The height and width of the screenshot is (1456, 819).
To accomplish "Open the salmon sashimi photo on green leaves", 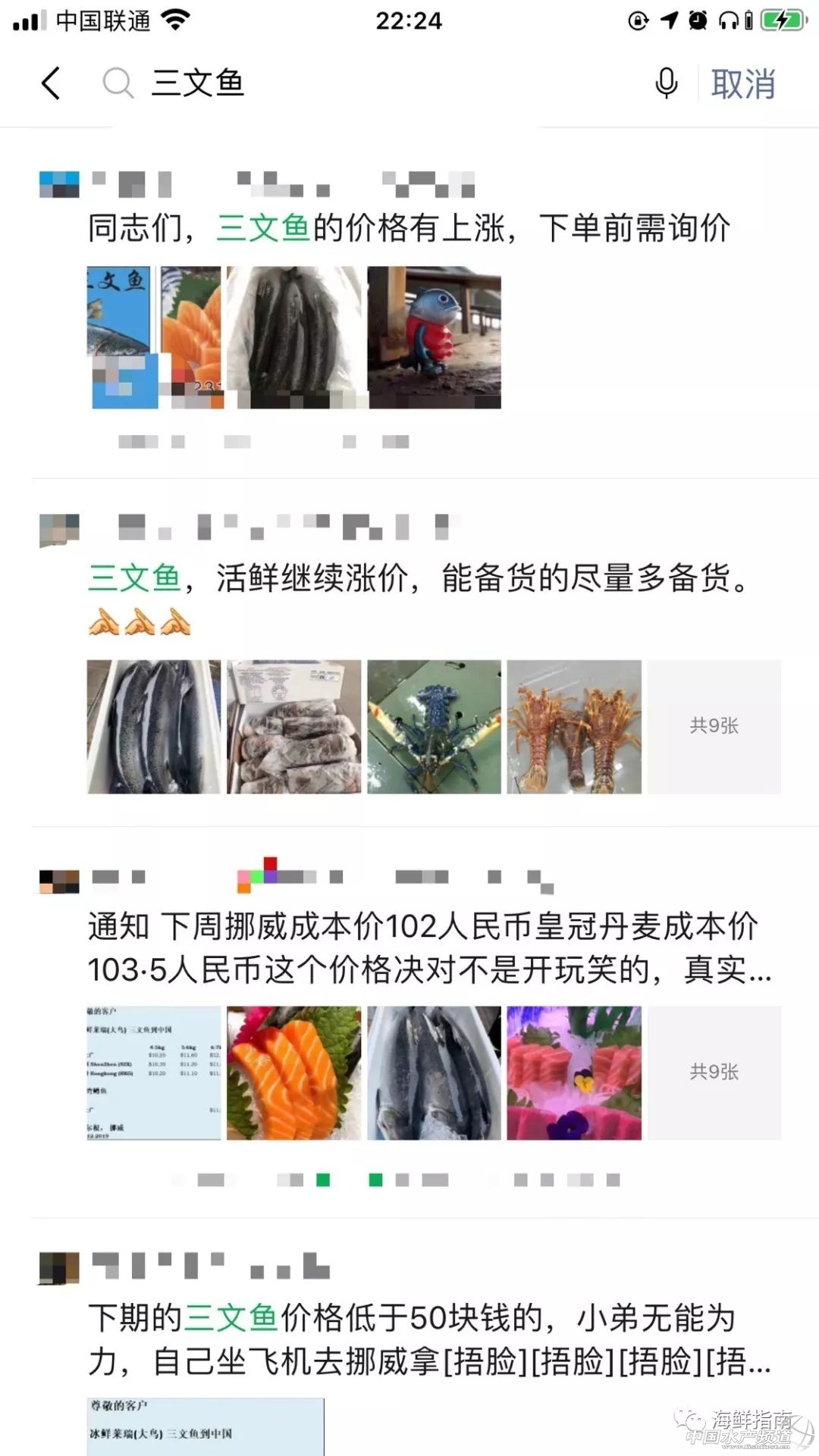I will tap(294, 1072).
